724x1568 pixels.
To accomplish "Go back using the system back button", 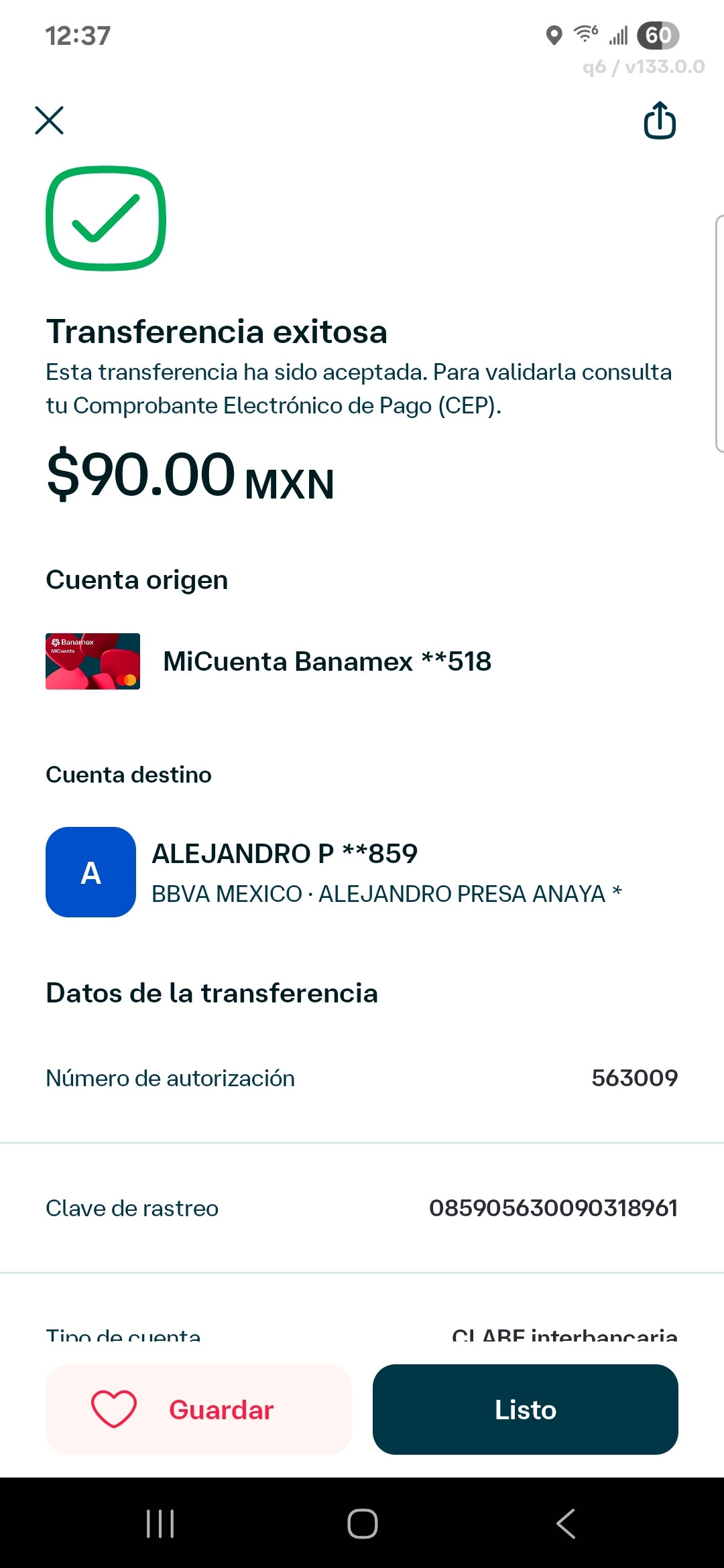I will (x=566, y=1524).
